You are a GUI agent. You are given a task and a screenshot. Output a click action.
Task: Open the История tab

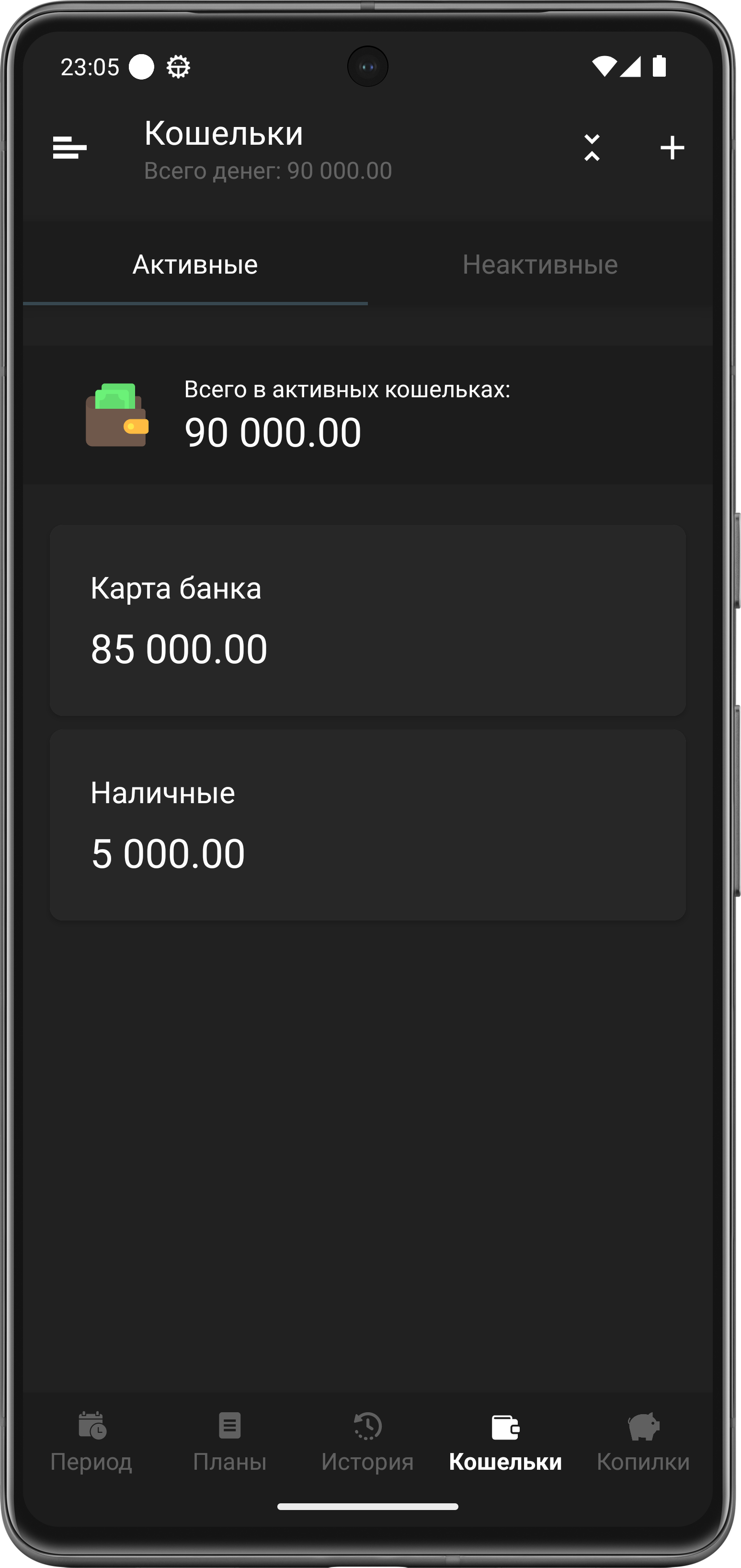367,1442
